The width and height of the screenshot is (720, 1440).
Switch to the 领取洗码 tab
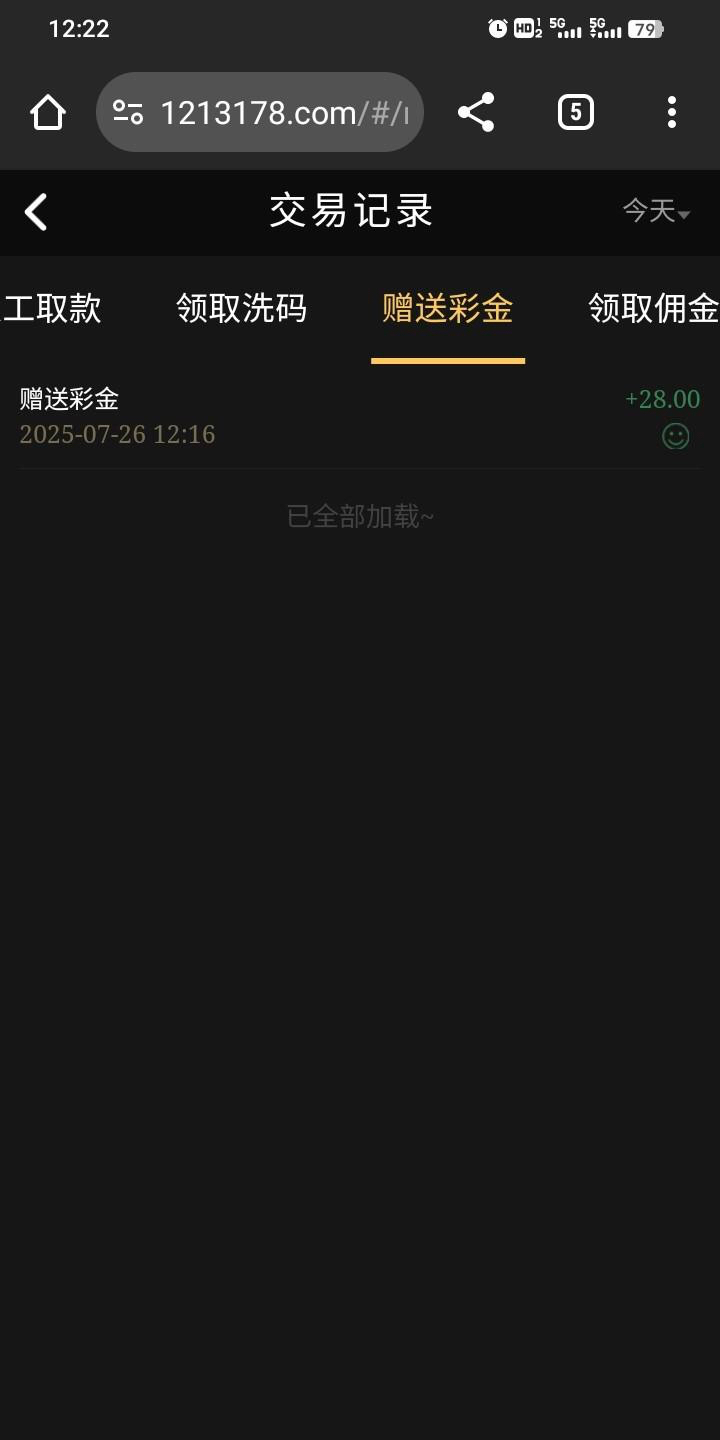click(241, 308)
